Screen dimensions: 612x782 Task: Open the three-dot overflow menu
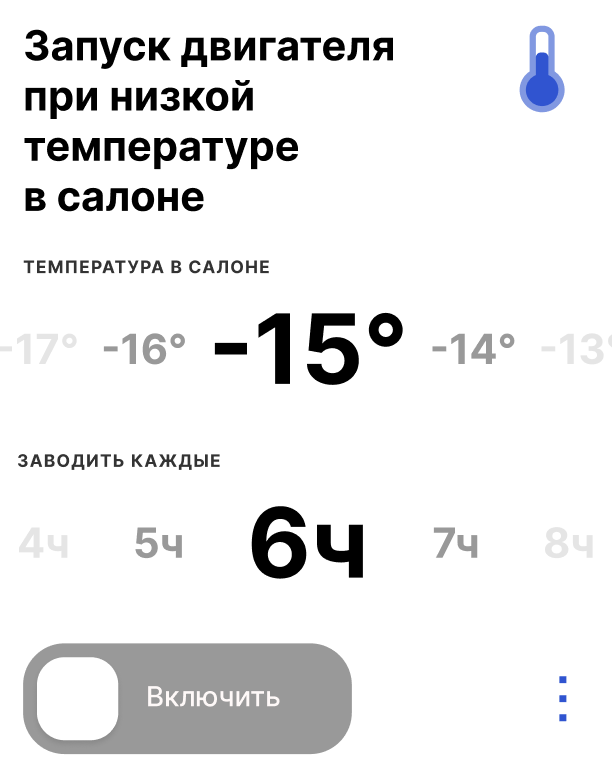[563, 698]
